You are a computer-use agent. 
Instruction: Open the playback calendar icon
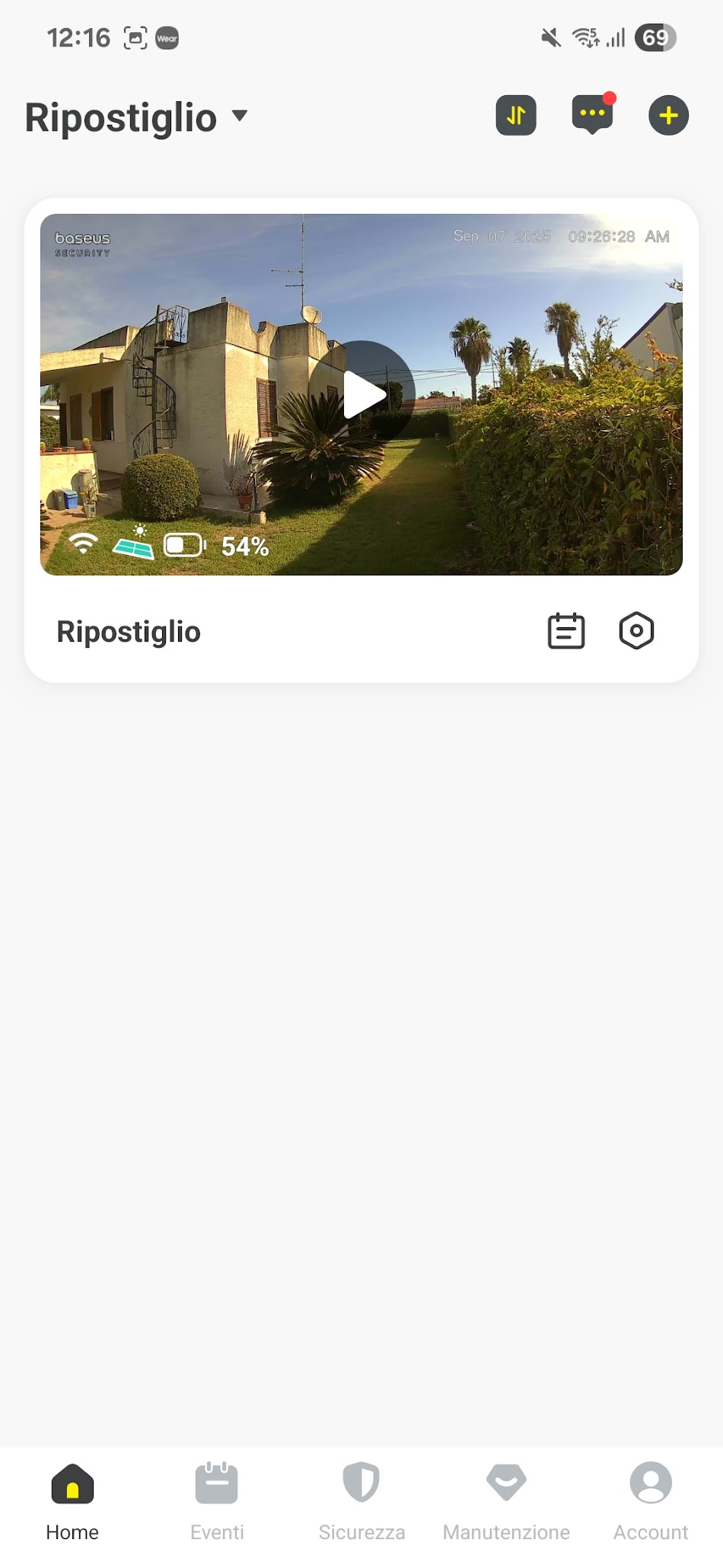click(x=565, y=630)
